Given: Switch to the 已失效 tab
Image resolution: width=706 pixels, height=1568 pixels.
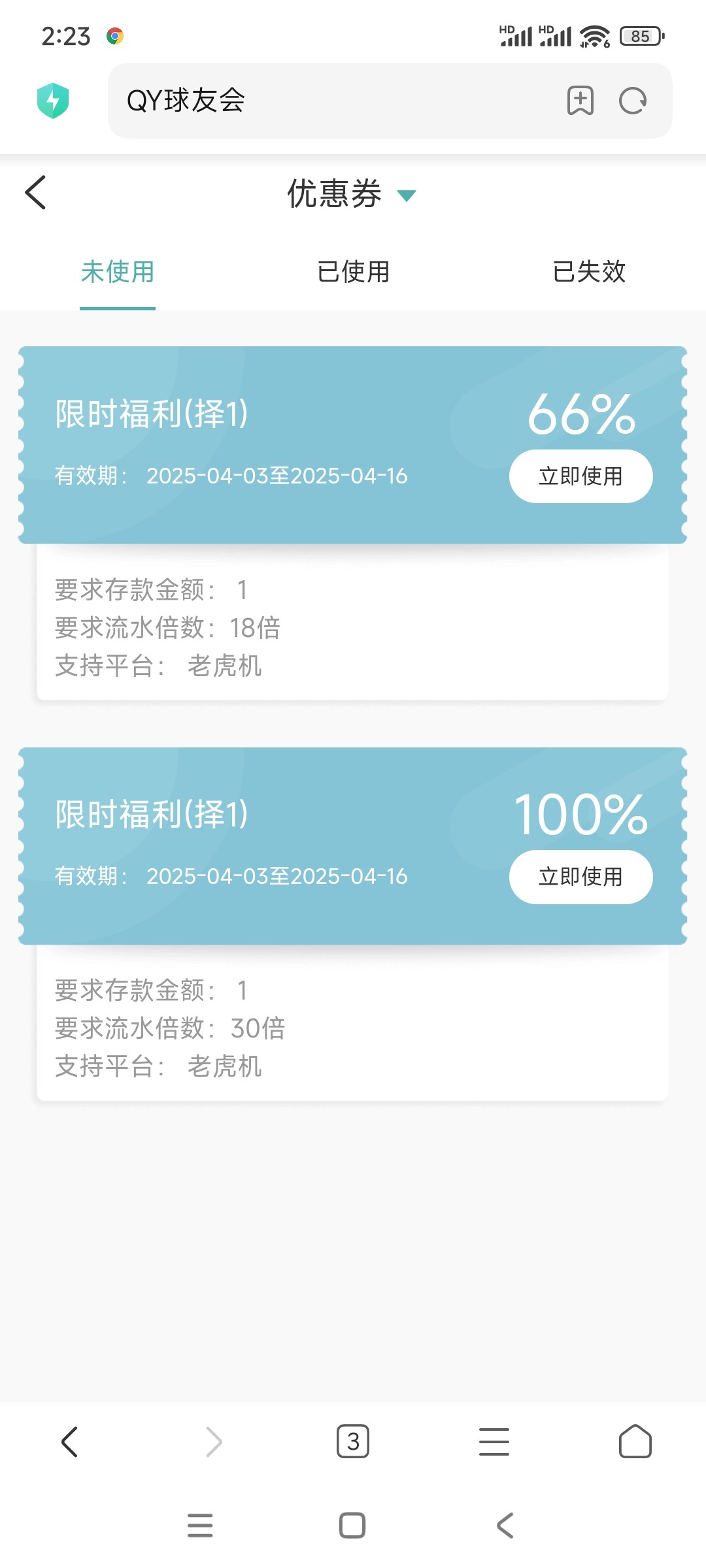Looking at the screenshot, I should (x=589, y=271).
